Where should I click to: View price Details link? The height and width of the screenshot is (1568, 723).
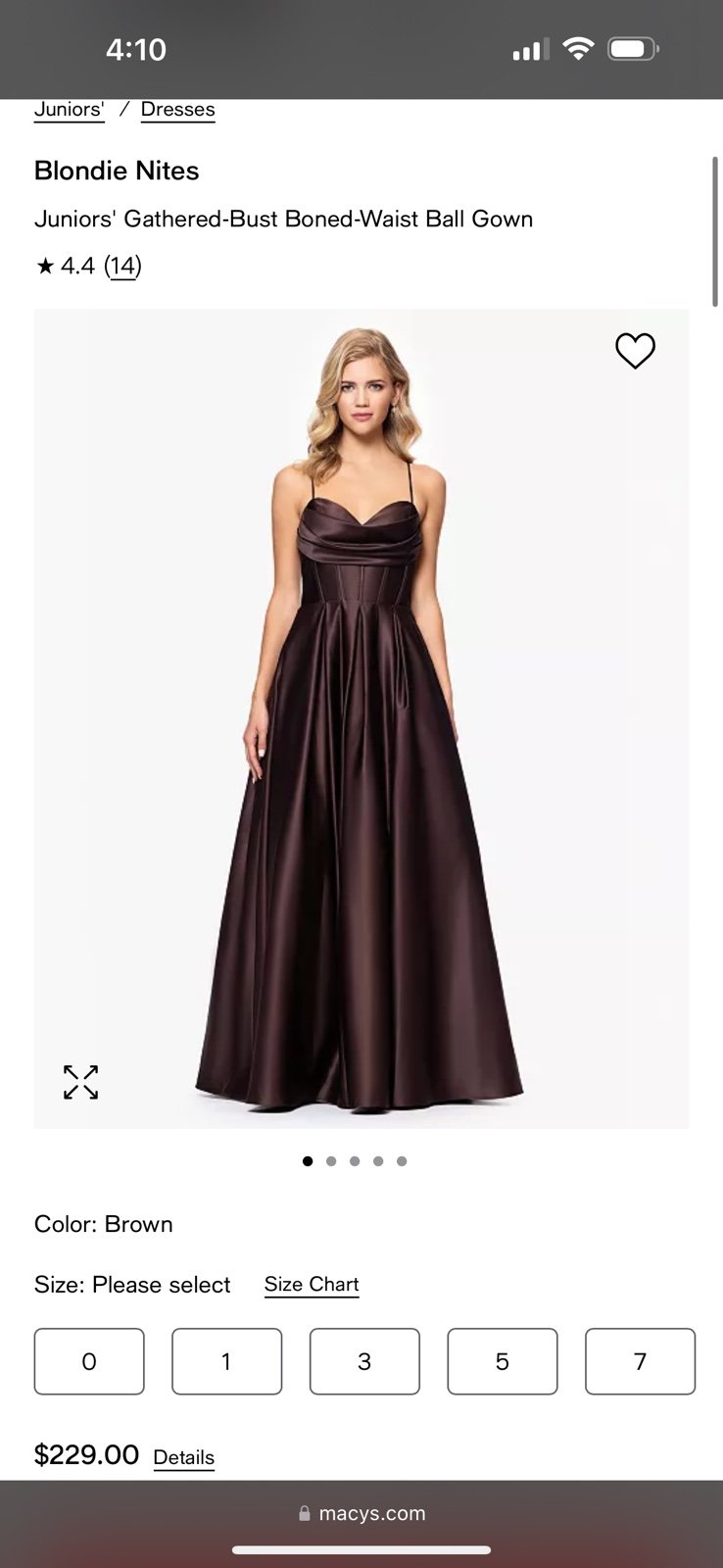pos(184,1457)
